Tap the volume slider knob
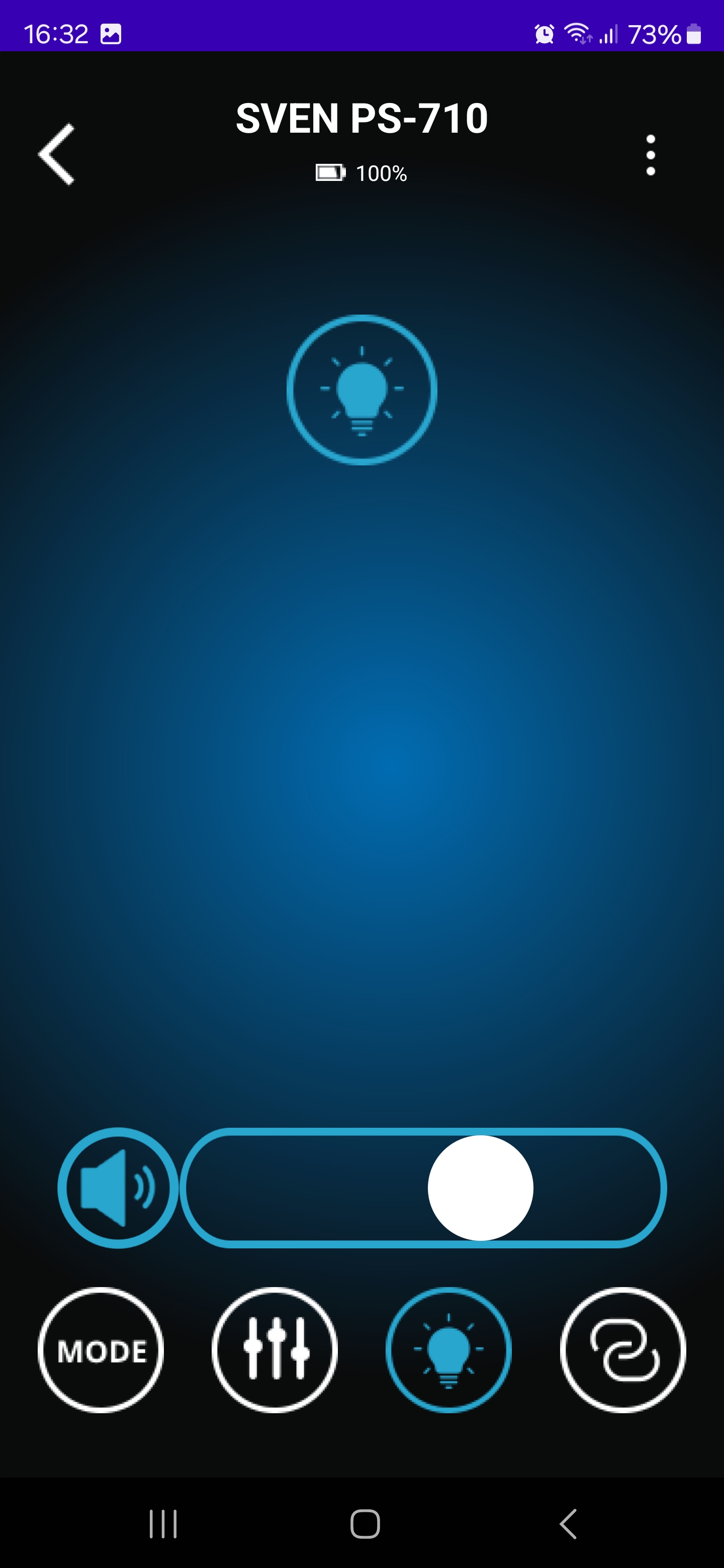Viewport: 724px width, 1568px height. coord(481,1188)
